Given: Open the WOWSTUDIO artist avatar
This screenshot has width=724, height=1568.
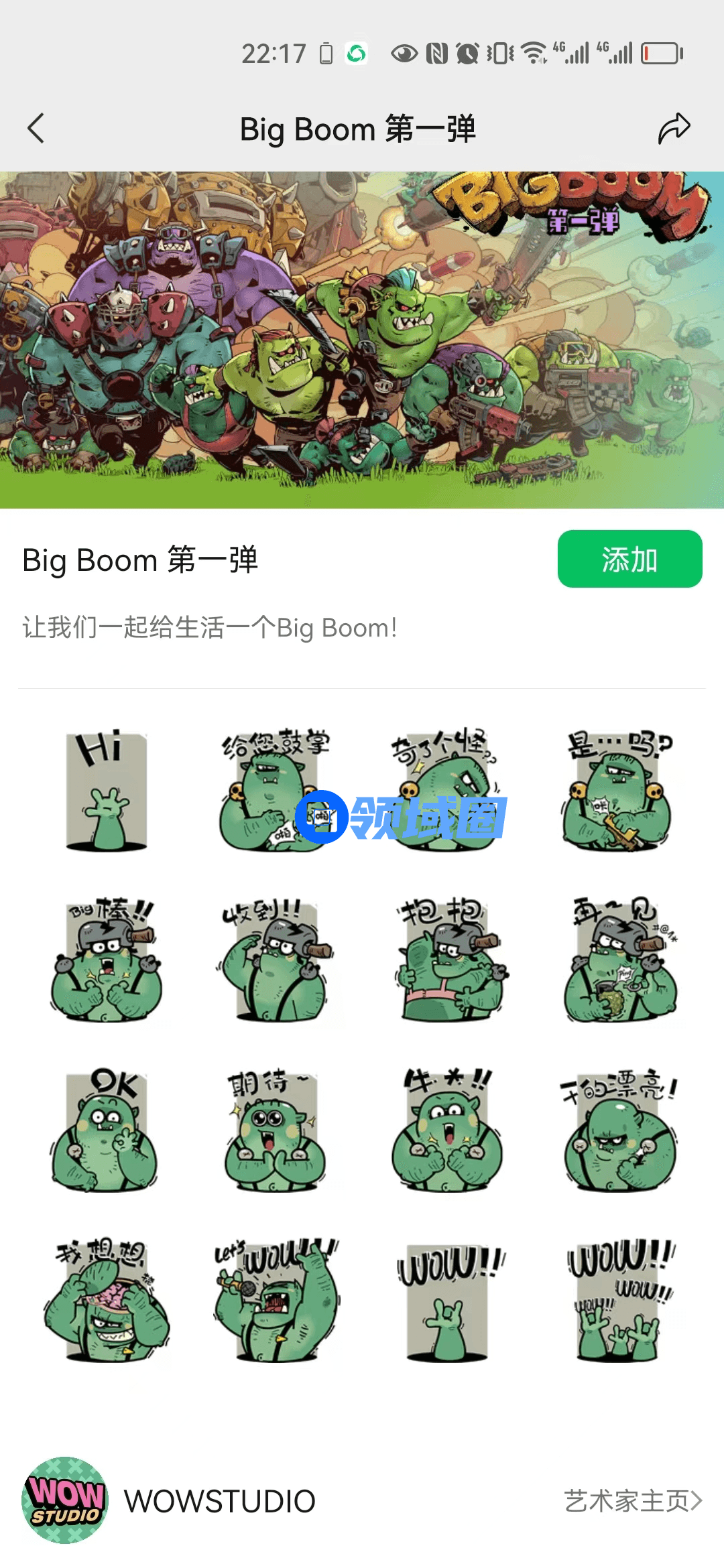Looking at the screenshot, I should pyautogui.click(x=65, y=1500).
